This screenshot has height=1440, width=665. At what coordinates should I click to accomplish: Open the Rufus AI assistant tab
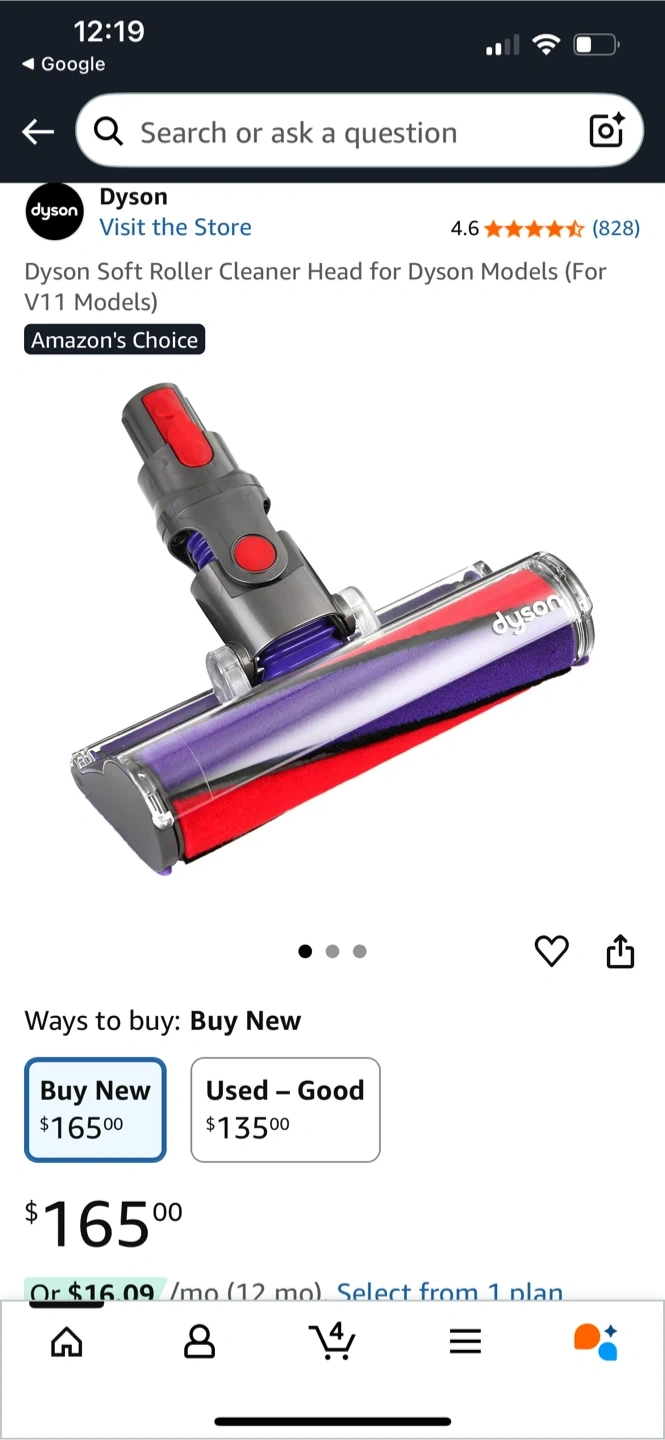[596, 1341]
